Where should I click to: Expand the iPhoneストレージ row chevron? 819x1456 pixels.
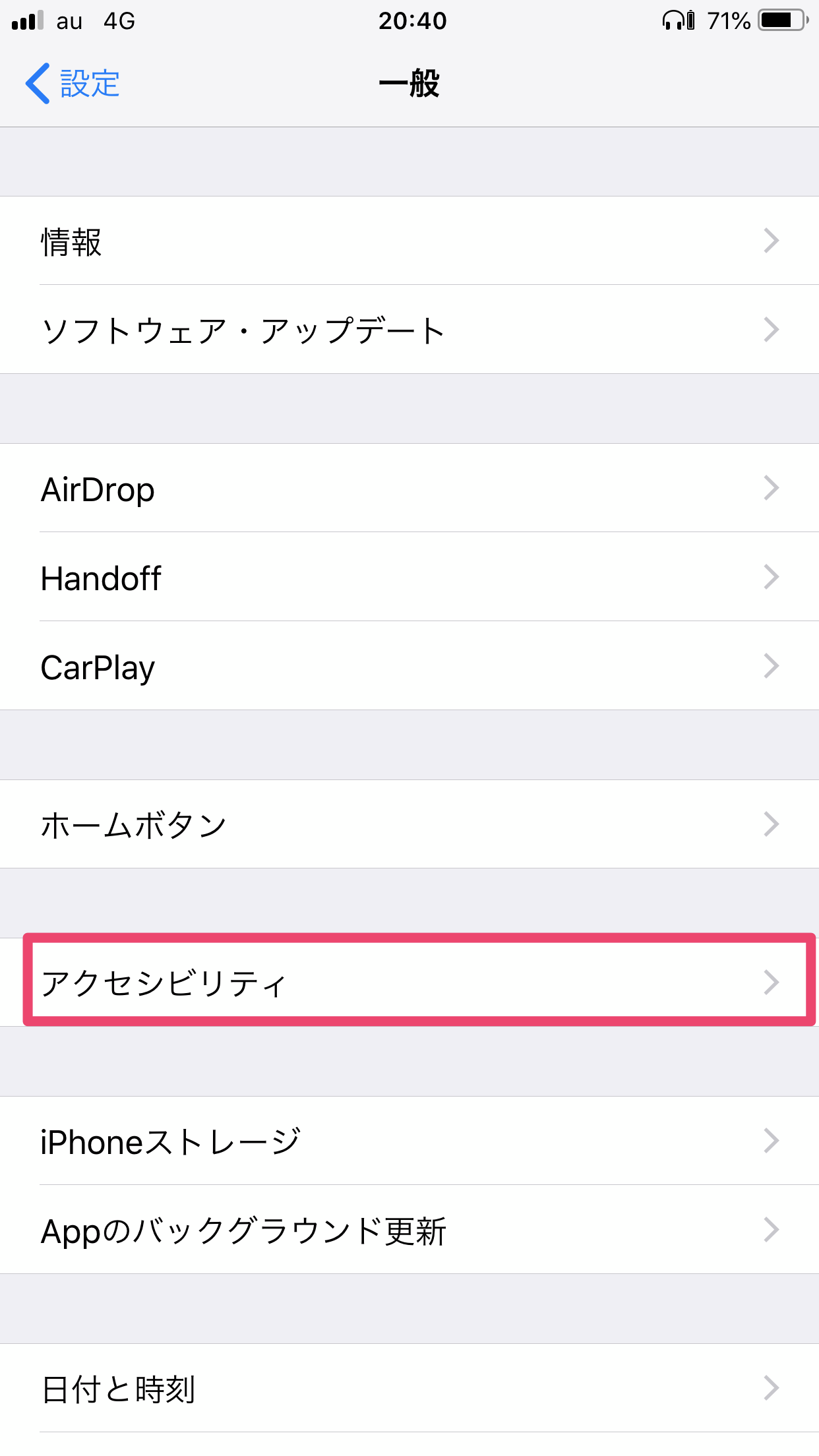[772, 1139]
